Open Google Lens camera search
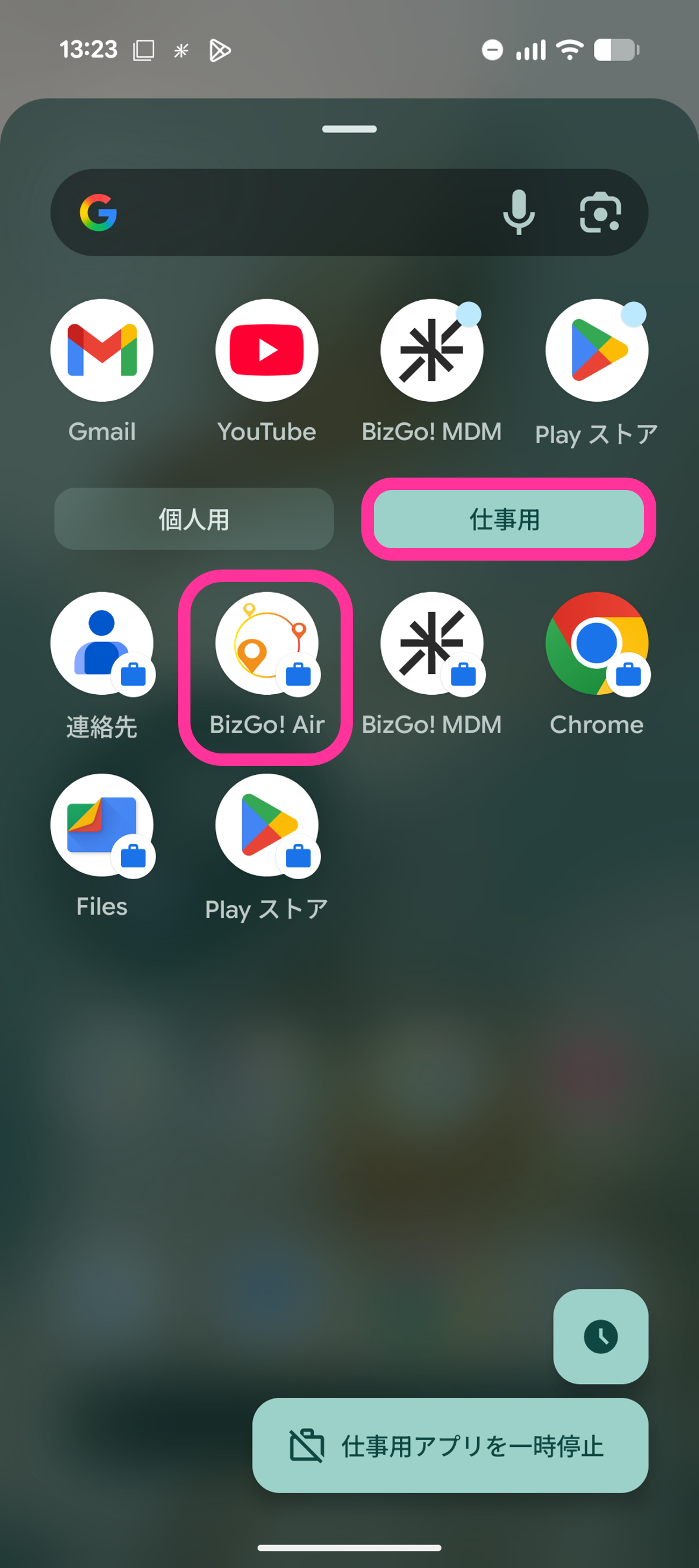This screenshot has width=699, height=1568. tap(600, 212)
